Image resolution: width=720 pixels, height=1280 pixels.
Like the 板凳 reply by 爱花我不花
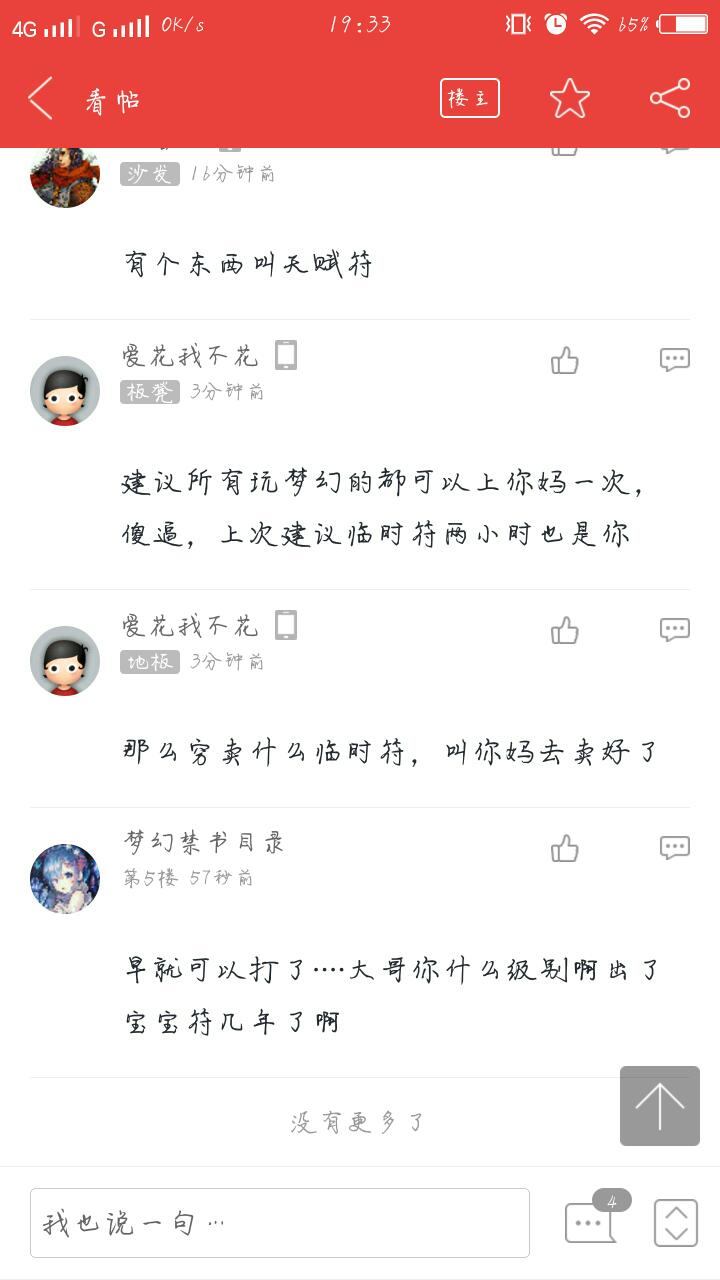(565, 361)
